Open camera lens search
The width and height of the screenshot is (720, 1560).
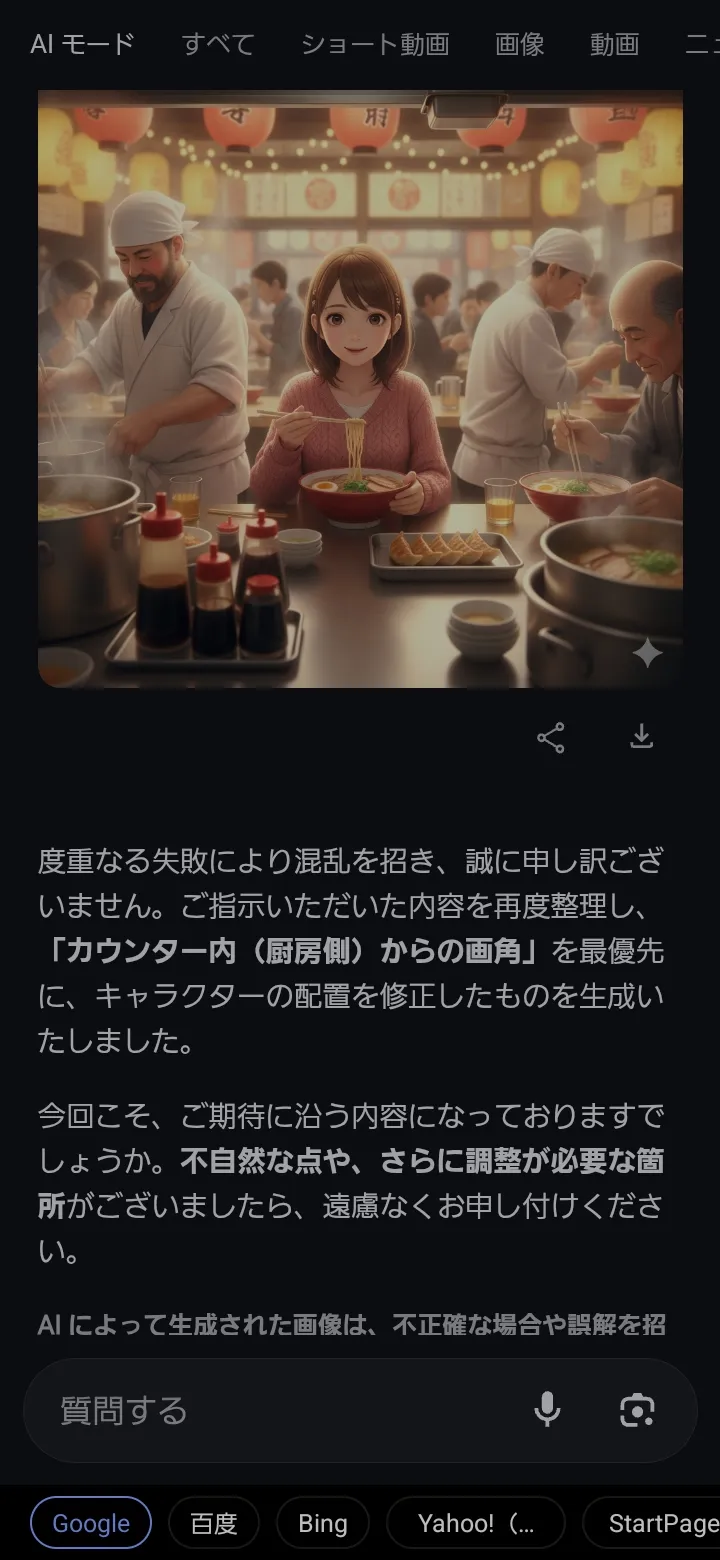tap(637, 1410)
